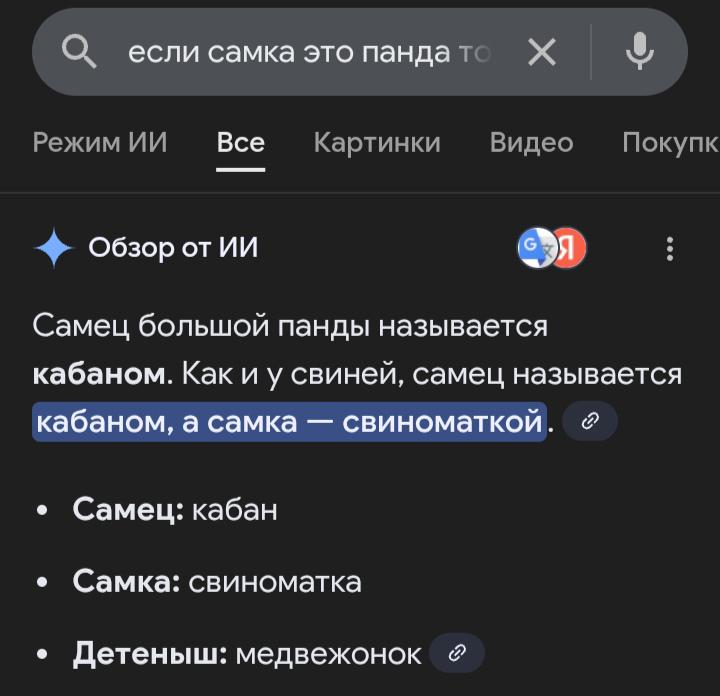The height and width of the screenshot is (696, 720).
Task: Open the Видео tab
Action: [x=531, y=142]
